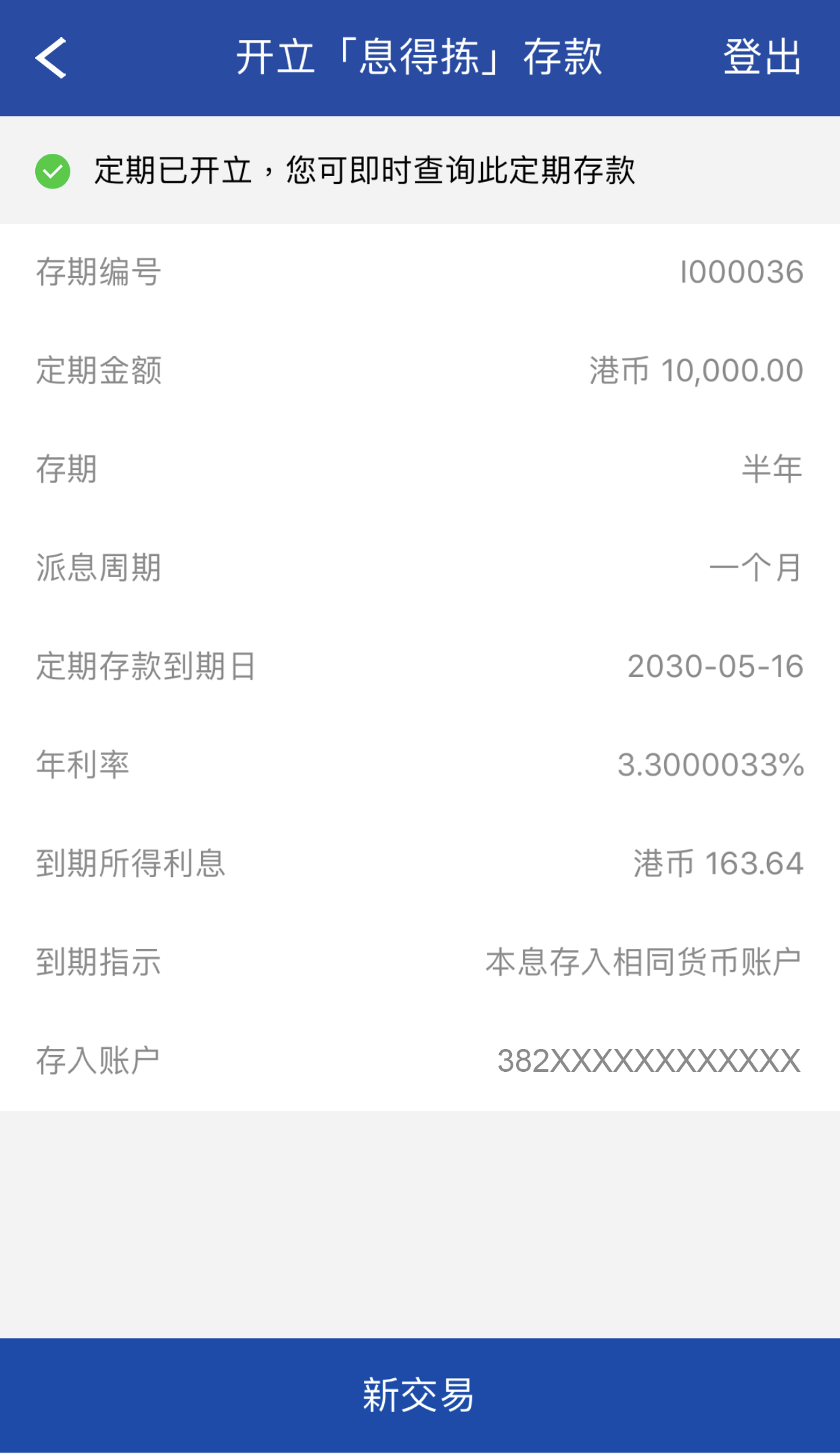
Task: Log out with the 登出 button
Action: click(x=762, y=57)
